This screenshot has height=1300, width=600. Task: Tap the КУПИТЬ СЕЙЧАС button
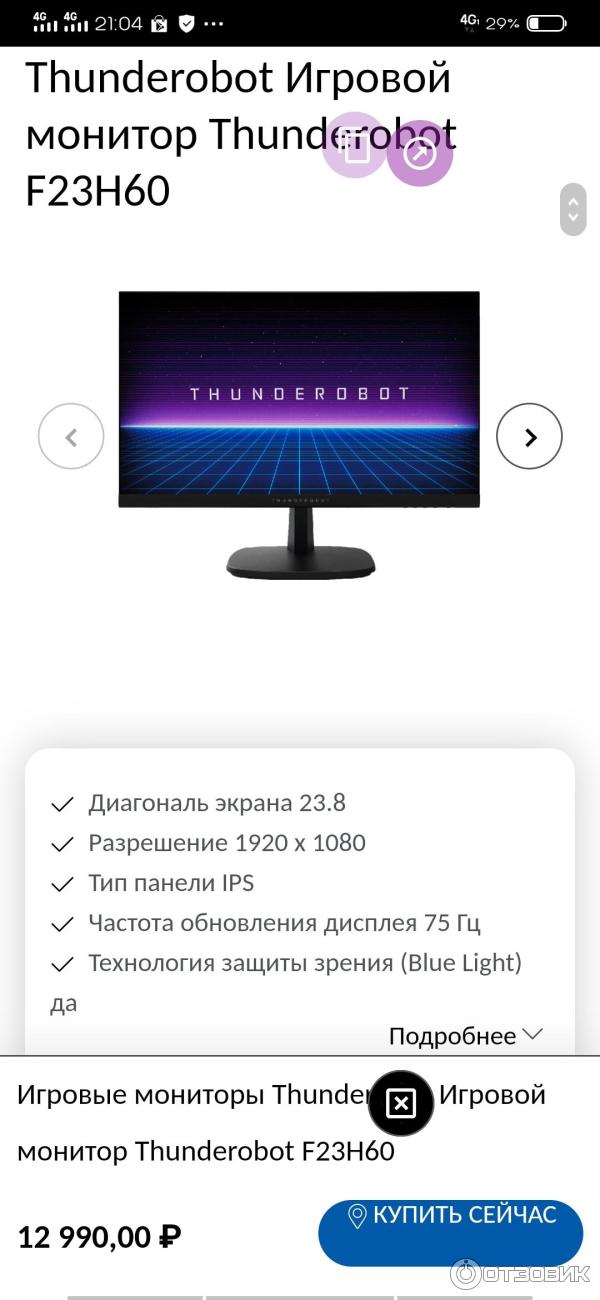[450, 1232]
